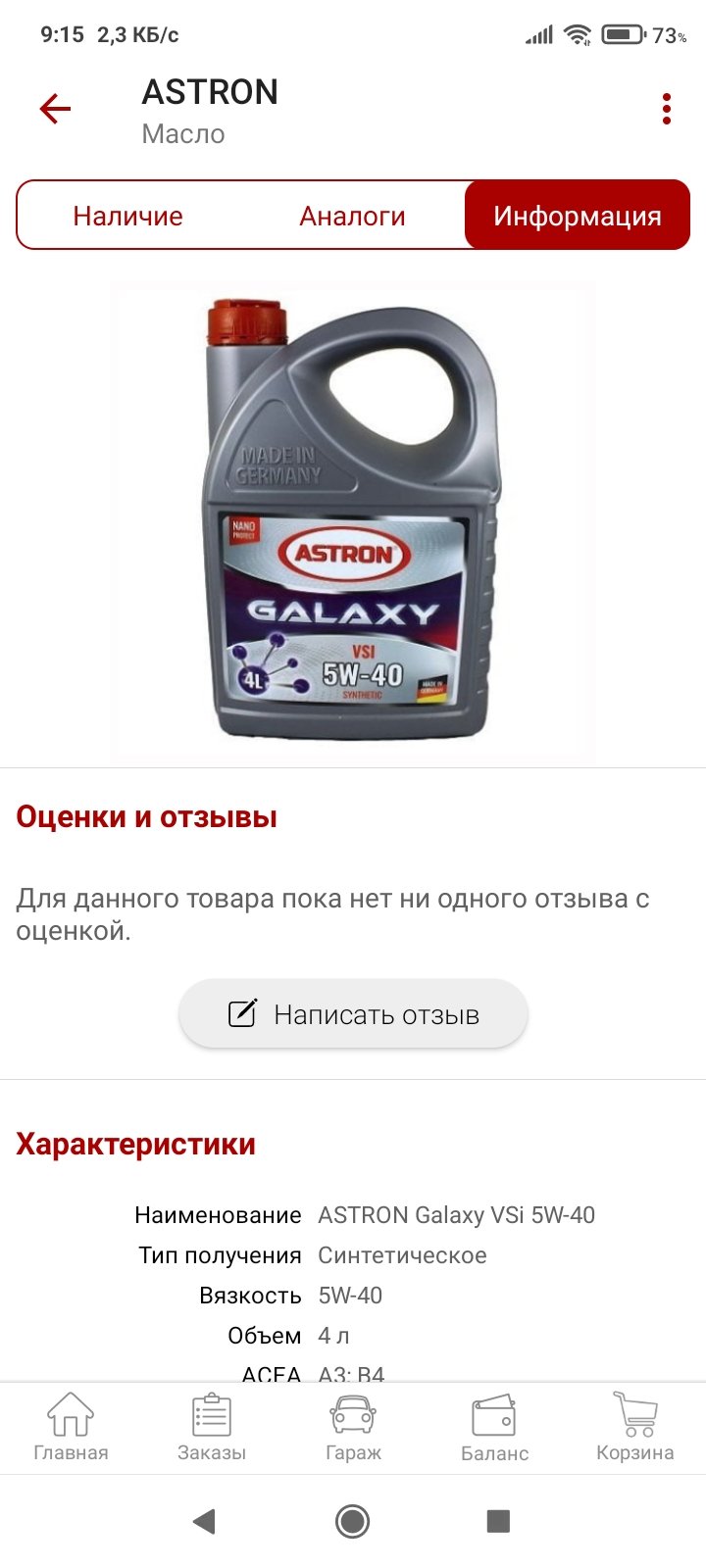Viewport: 706px width, 1568px height.
Task: Open the Корзина shopping cart
Action: [x=635, y=1428]
